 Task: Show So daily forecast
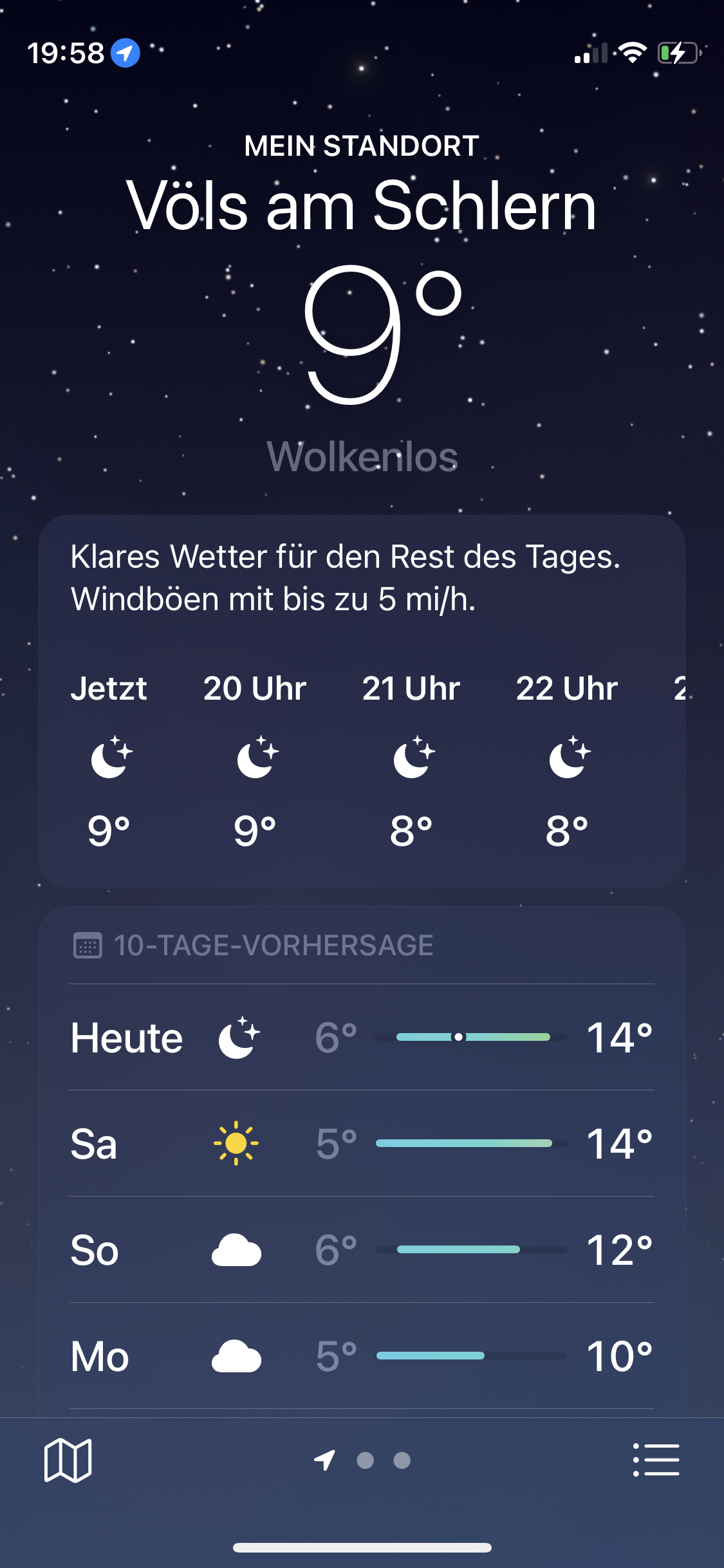362,1250
